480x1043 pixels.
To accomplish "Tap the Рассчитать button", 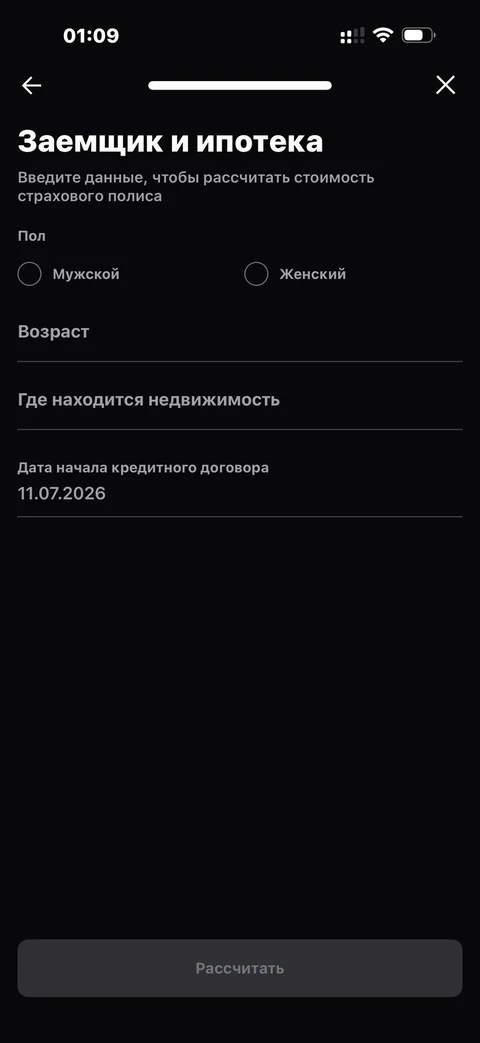I will [x=240, y=968].
